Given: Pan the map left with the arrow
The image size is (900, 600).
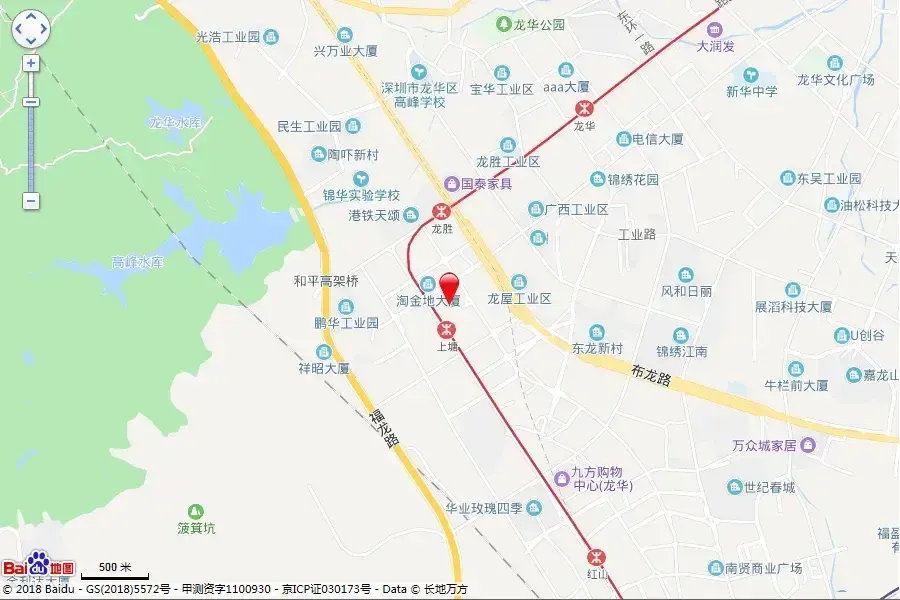Looking at the screenshot, I should click(x=19, y=29).
